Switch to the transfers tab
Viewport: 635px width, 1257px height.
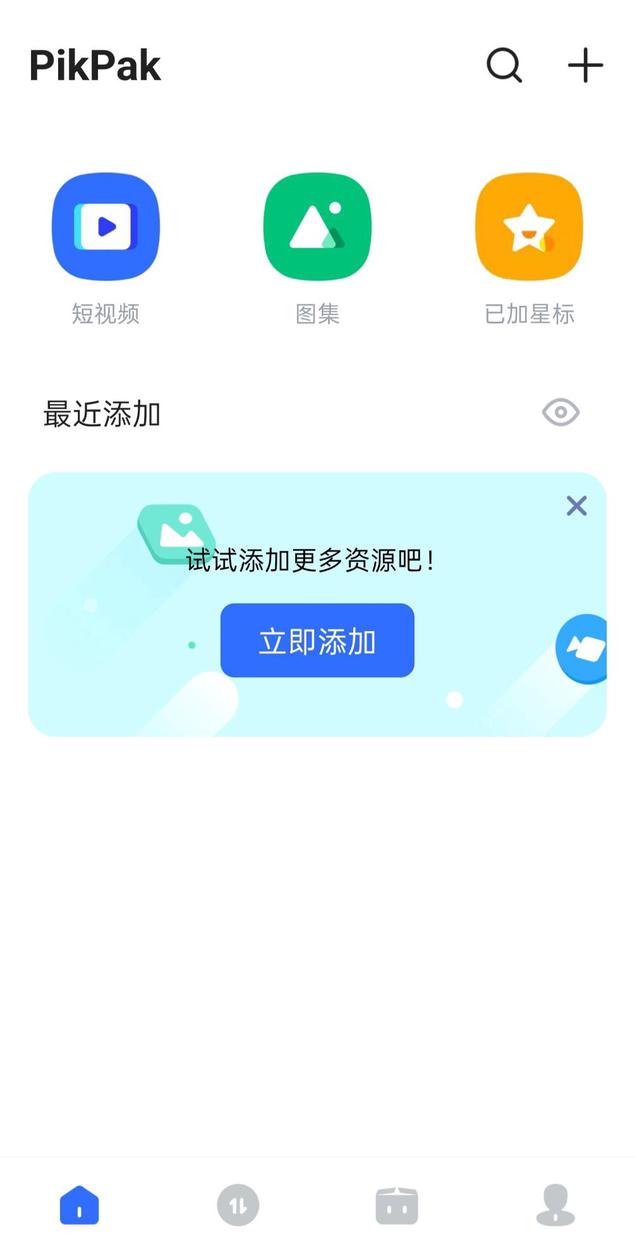tap(238, 1205)
